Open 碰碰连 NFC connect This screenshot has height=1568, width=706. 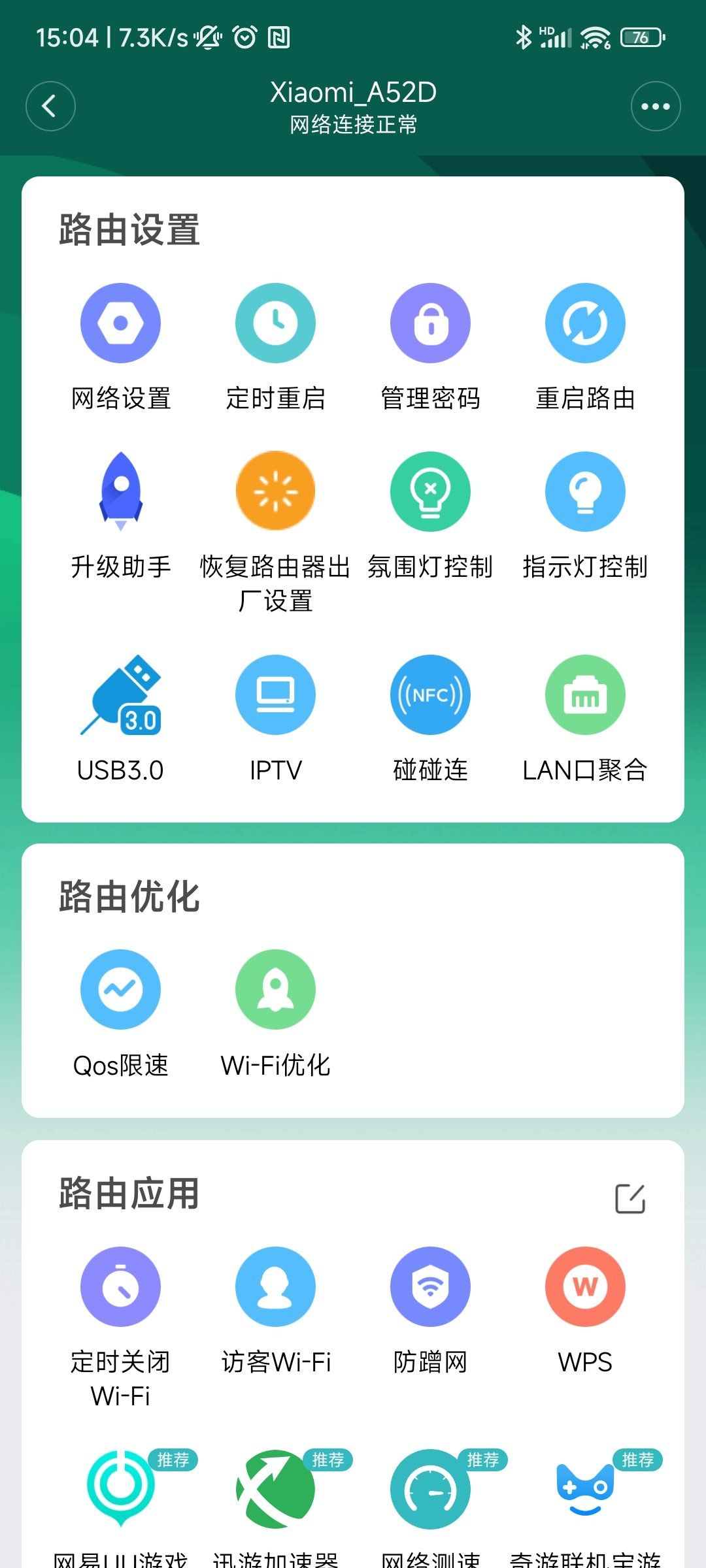click(430, 695)
